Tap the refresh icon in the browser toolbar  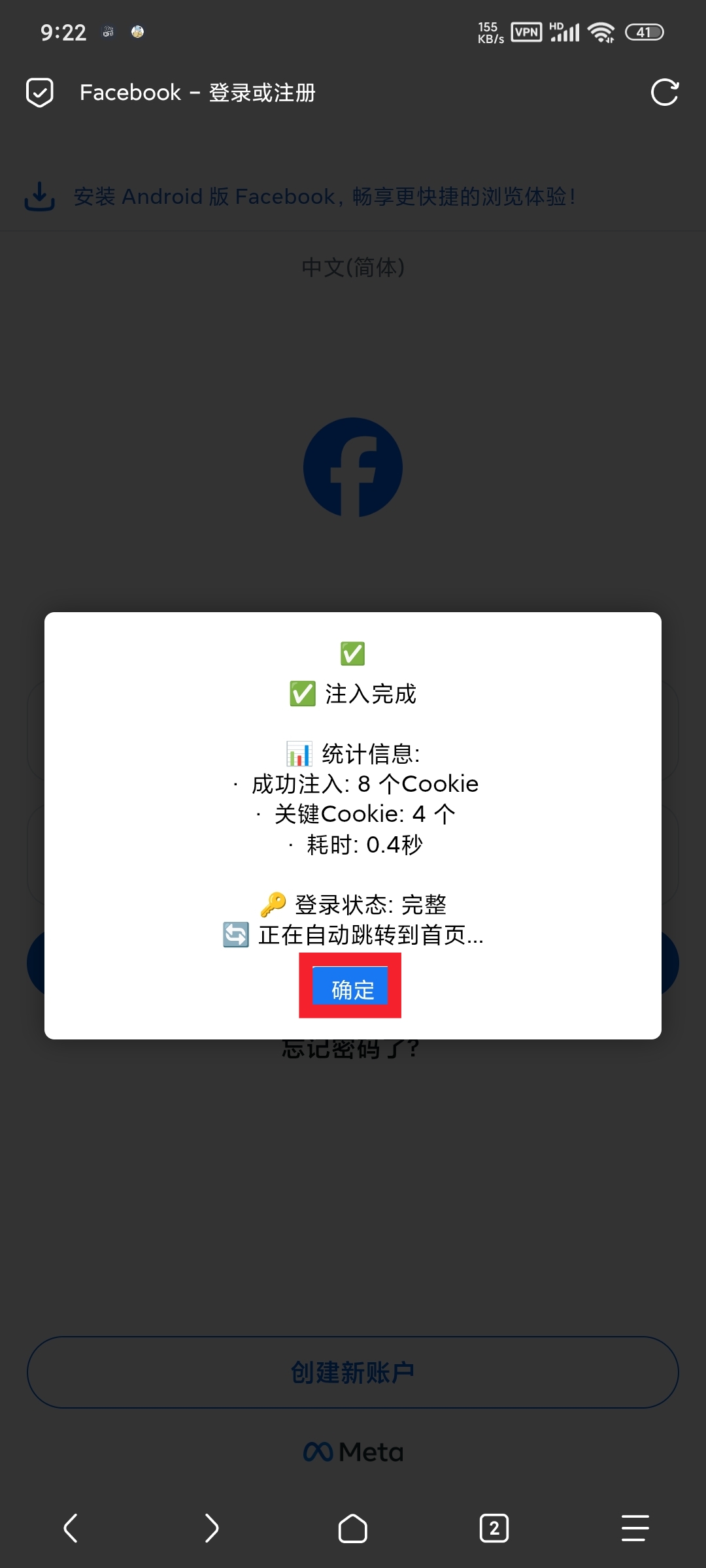(665, 91)
